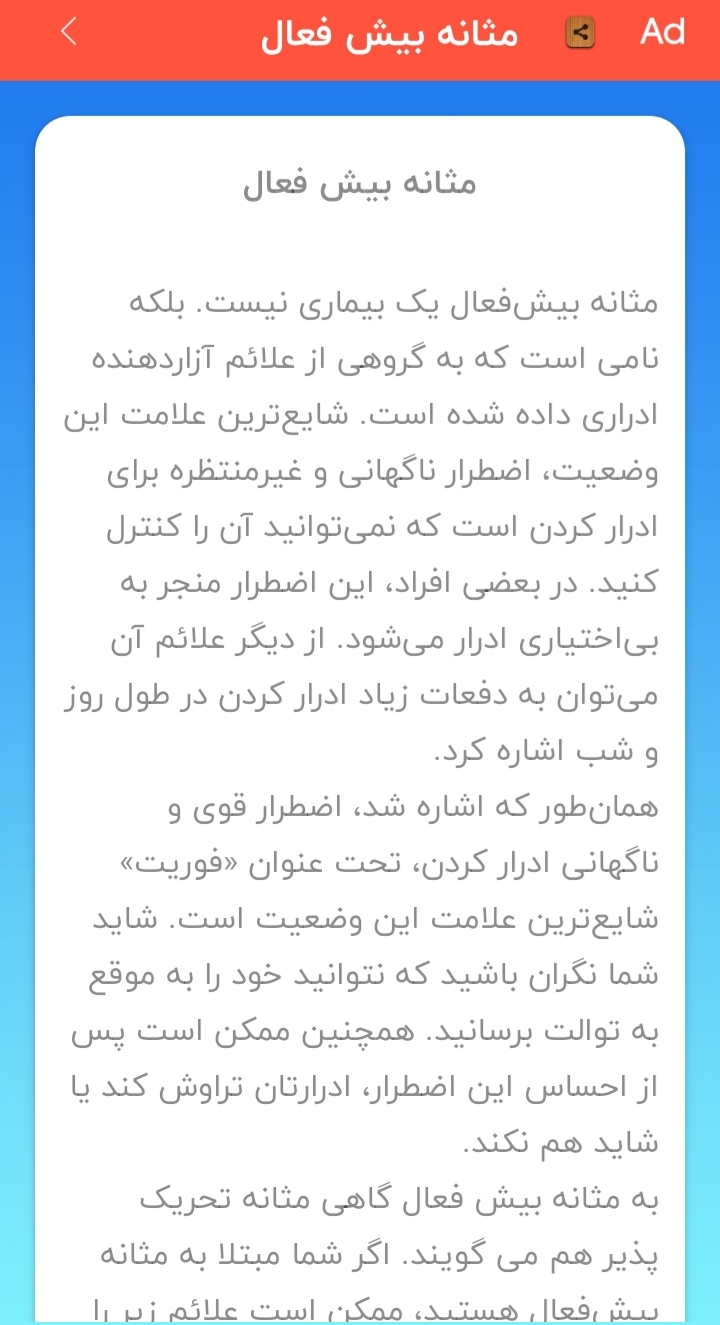Image resolution: width=720 pixels, height=1325 pixels.
Task: Collapse the article card via the back chevron
Action: point(67,31)
